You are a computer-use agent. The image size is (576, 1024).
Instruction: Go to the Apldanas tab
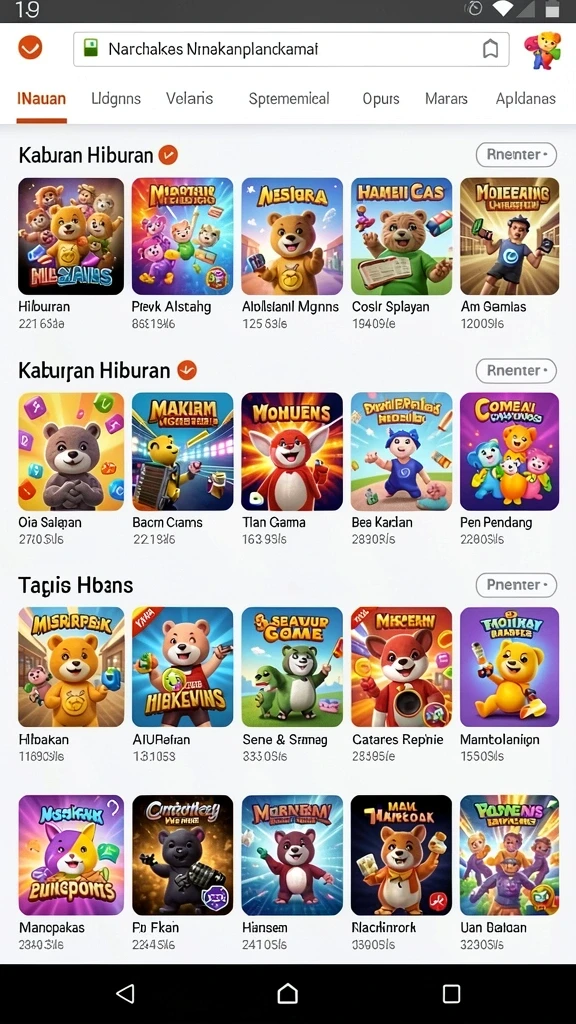pyautogui.click(x=526, y=99)
